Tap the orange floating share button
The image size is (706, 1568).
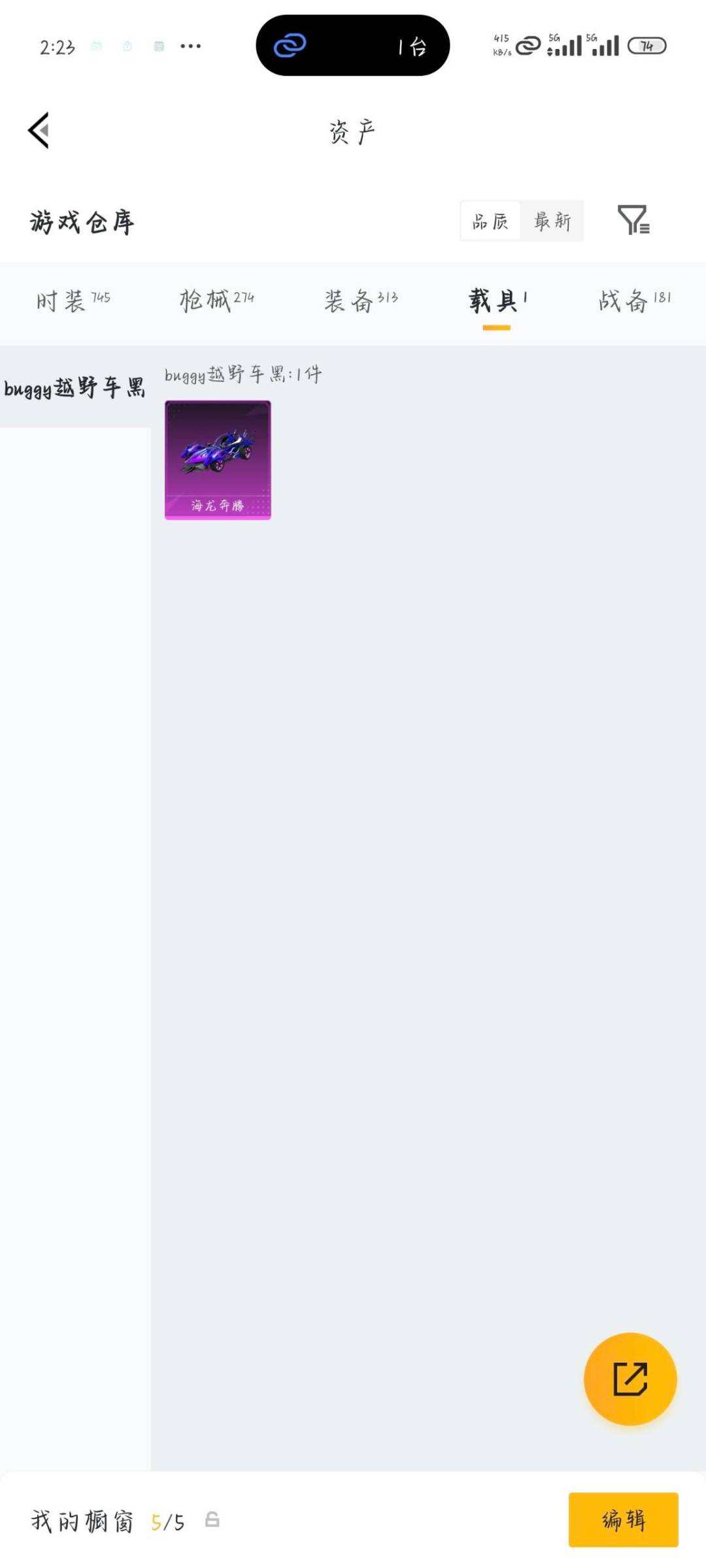[x=630, y=1379]
